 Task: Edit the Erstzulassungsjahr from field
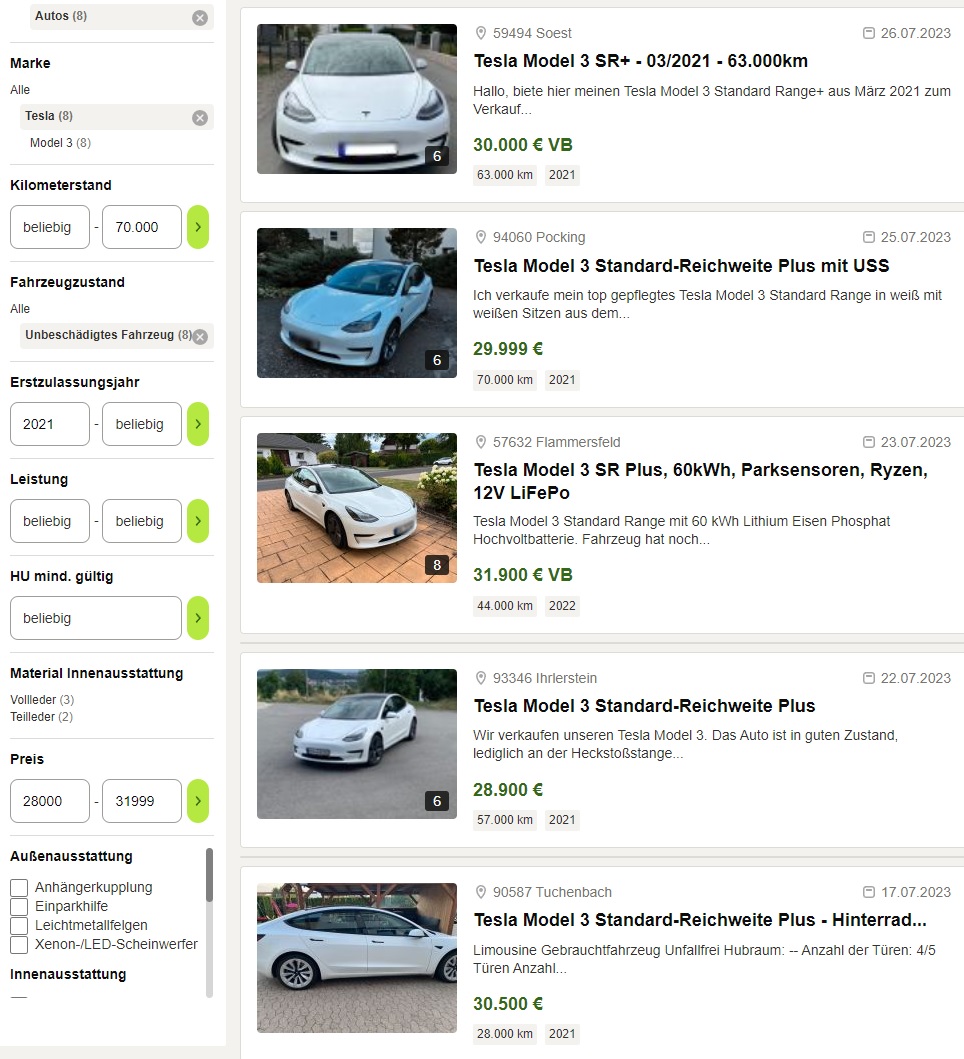click(49, 424)
